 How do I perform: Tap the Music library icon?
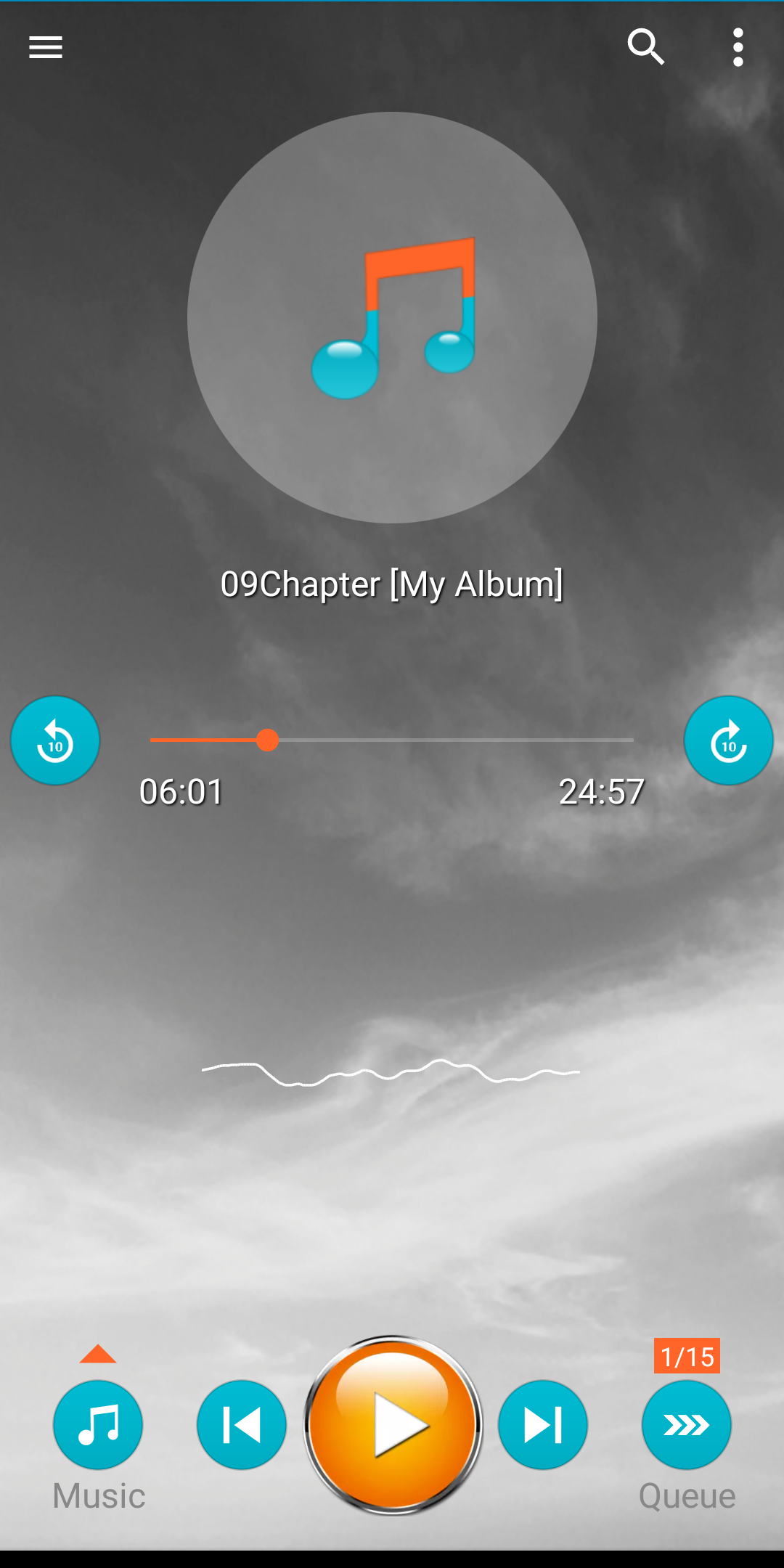point(98,1424)
